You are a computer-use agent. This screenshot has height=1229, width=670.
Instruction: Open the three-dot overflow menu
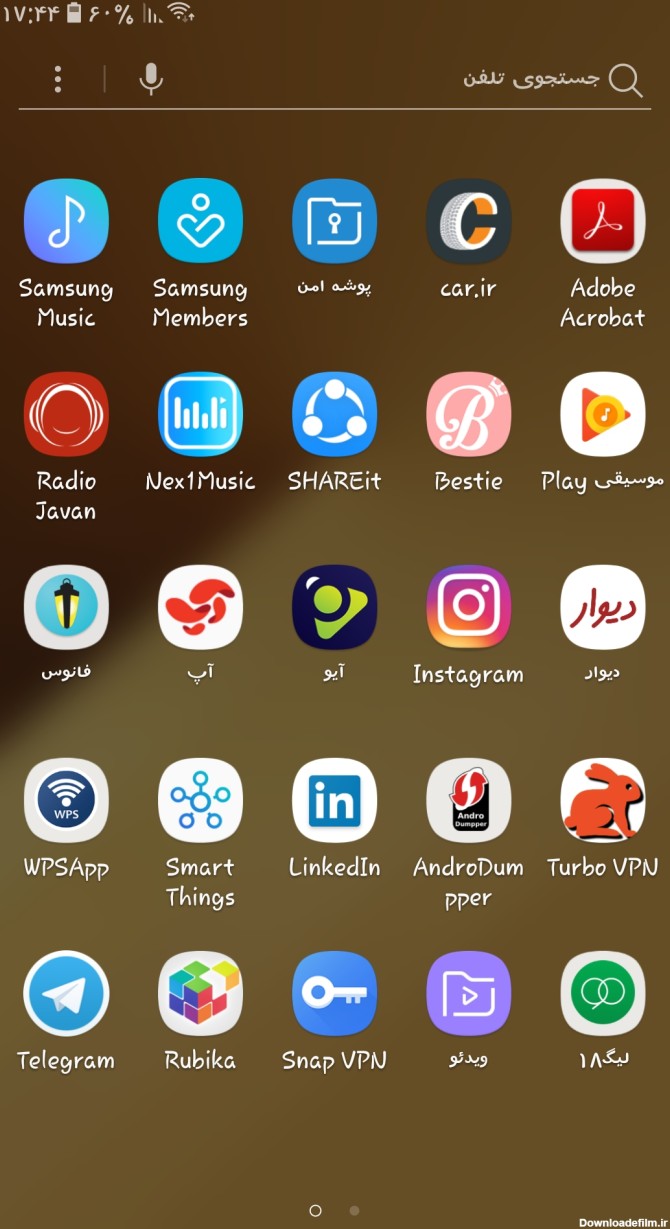[x=58, y=80]
